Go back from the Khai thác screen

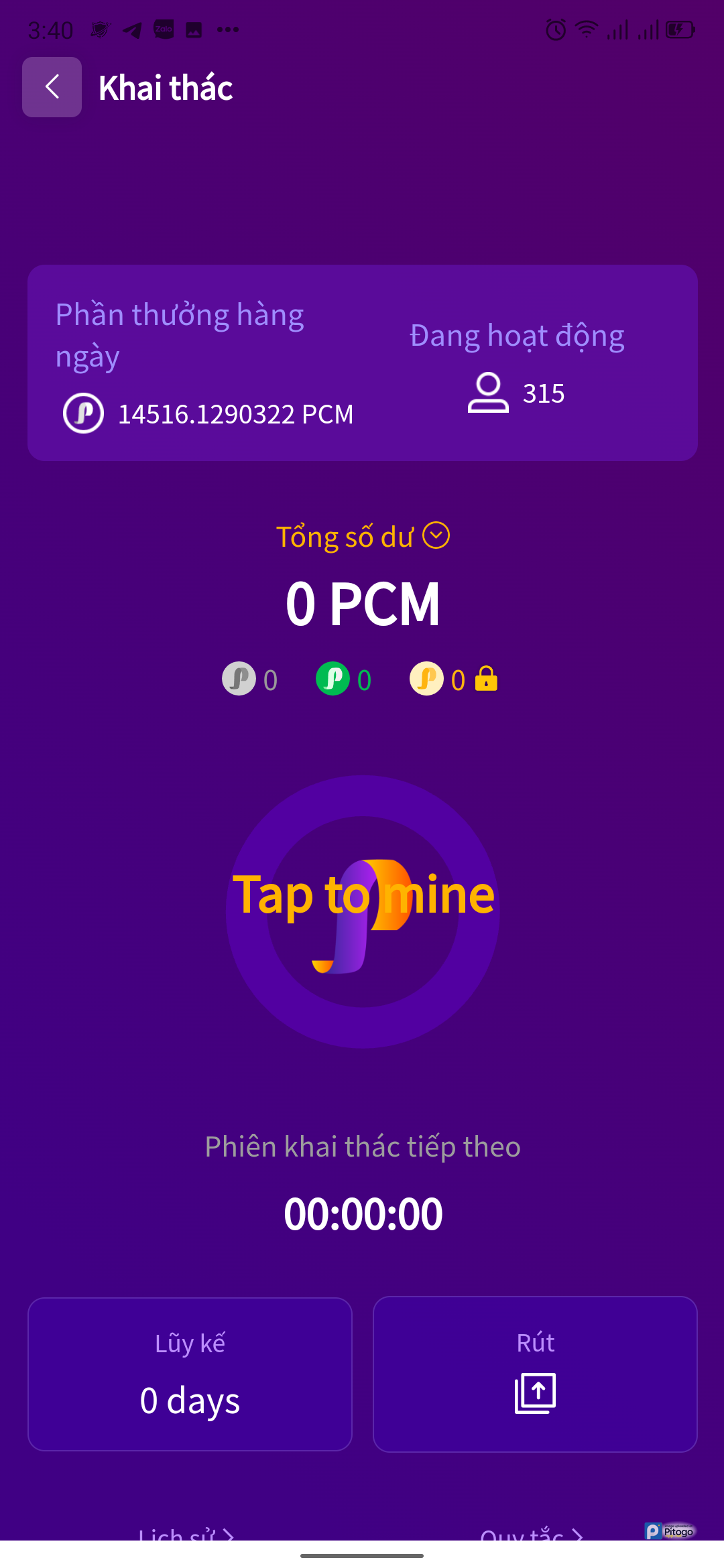point(52,87)
